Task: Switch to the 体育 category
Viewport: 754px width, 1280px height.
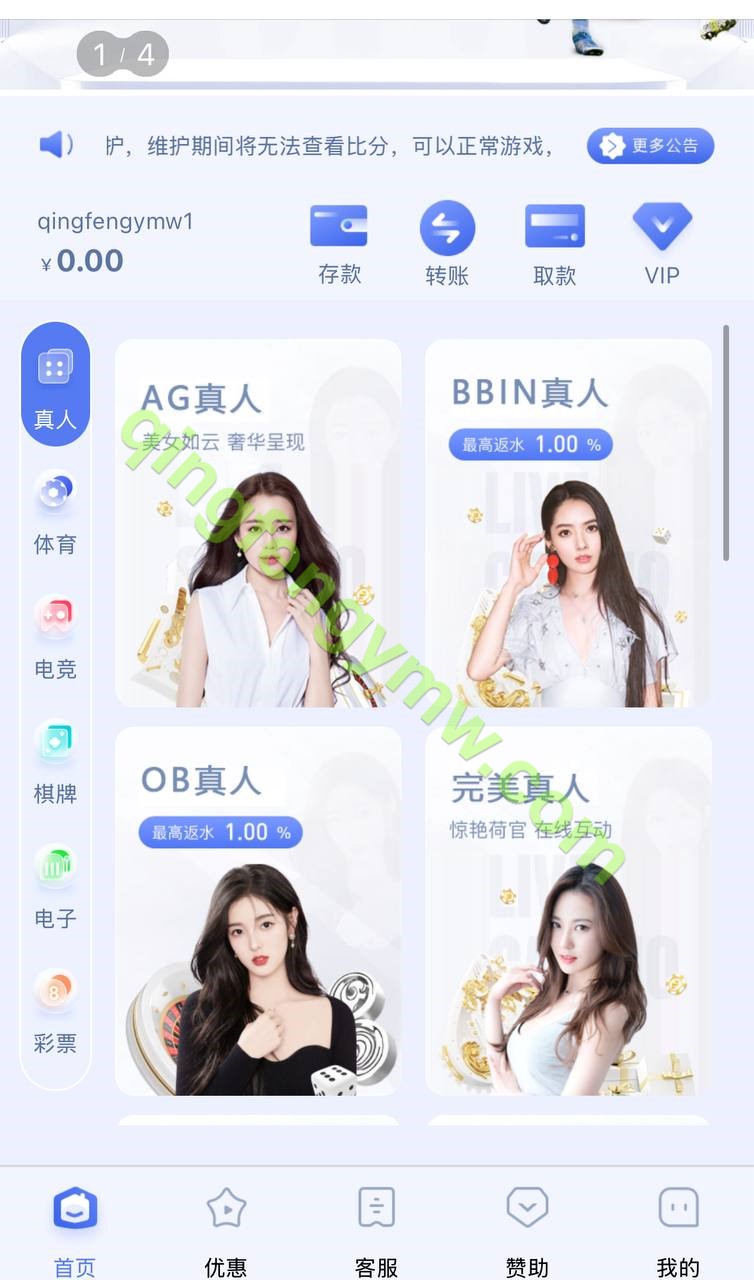Action: pos(55,512)
